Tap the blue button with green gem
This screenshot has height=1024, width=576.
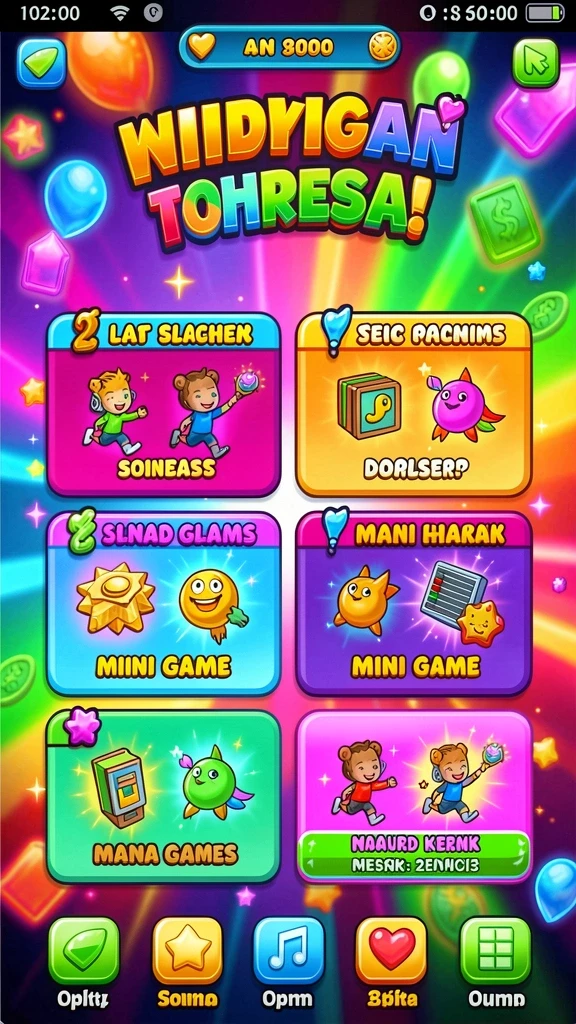tap(42, 63)
